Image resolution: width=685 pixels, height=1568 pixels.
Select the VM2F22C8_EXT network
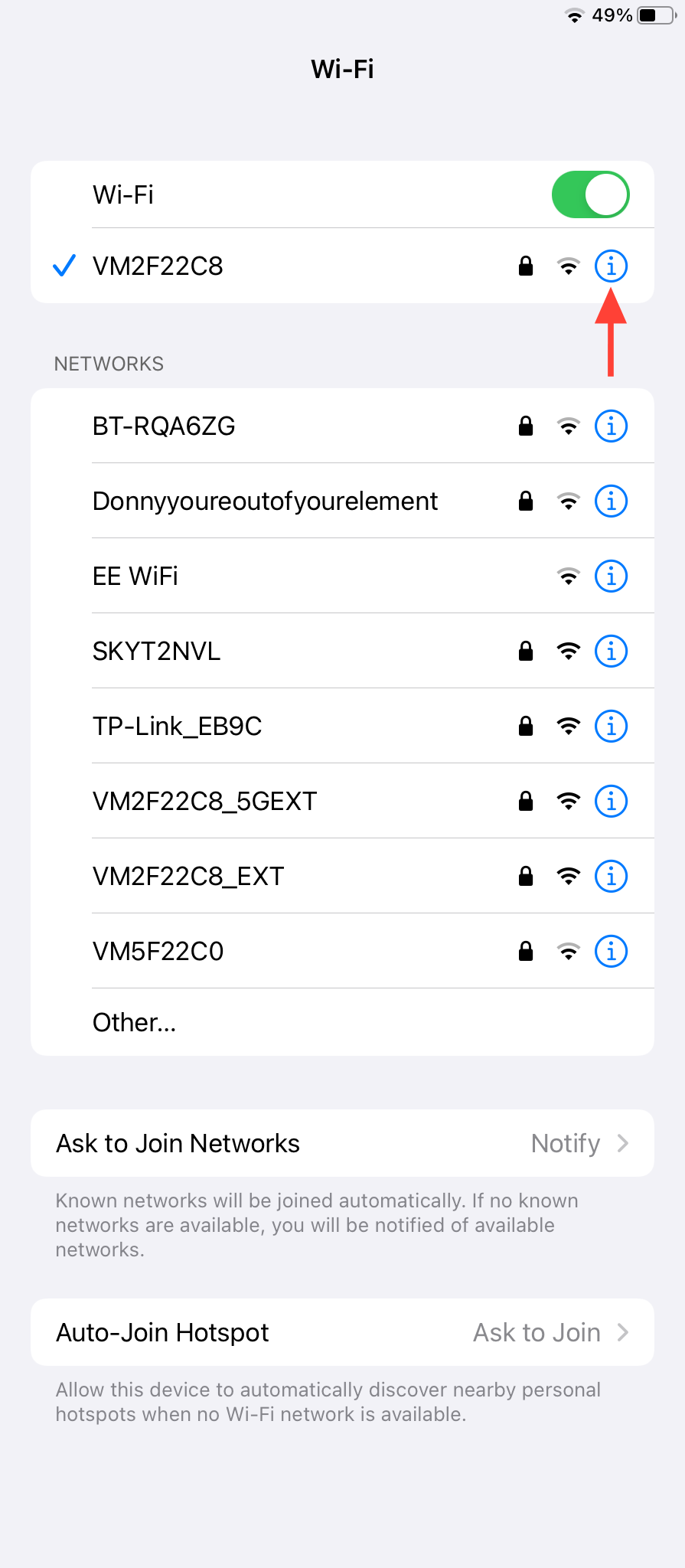188,876
